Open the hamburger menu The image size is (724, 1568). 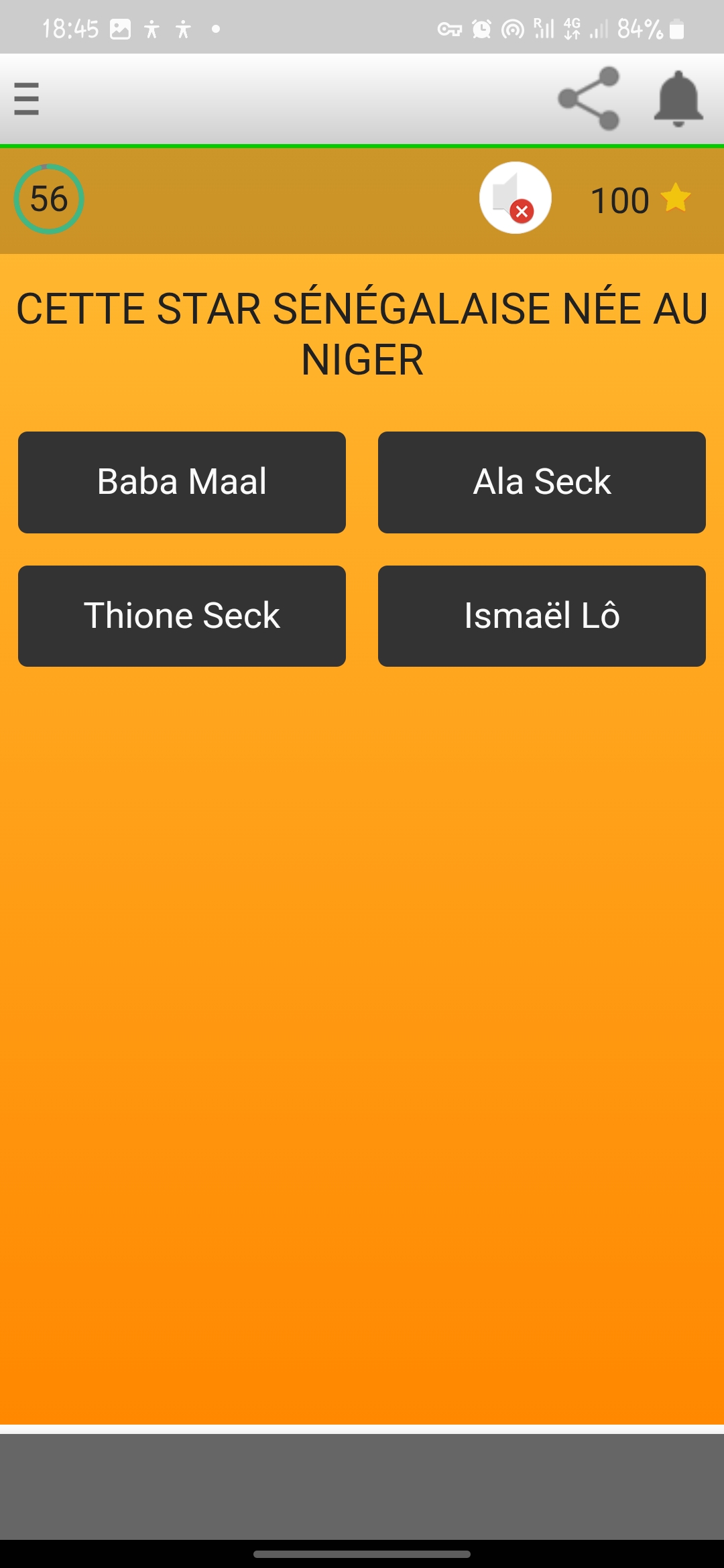pyautogui.click(x=26, y=99)
